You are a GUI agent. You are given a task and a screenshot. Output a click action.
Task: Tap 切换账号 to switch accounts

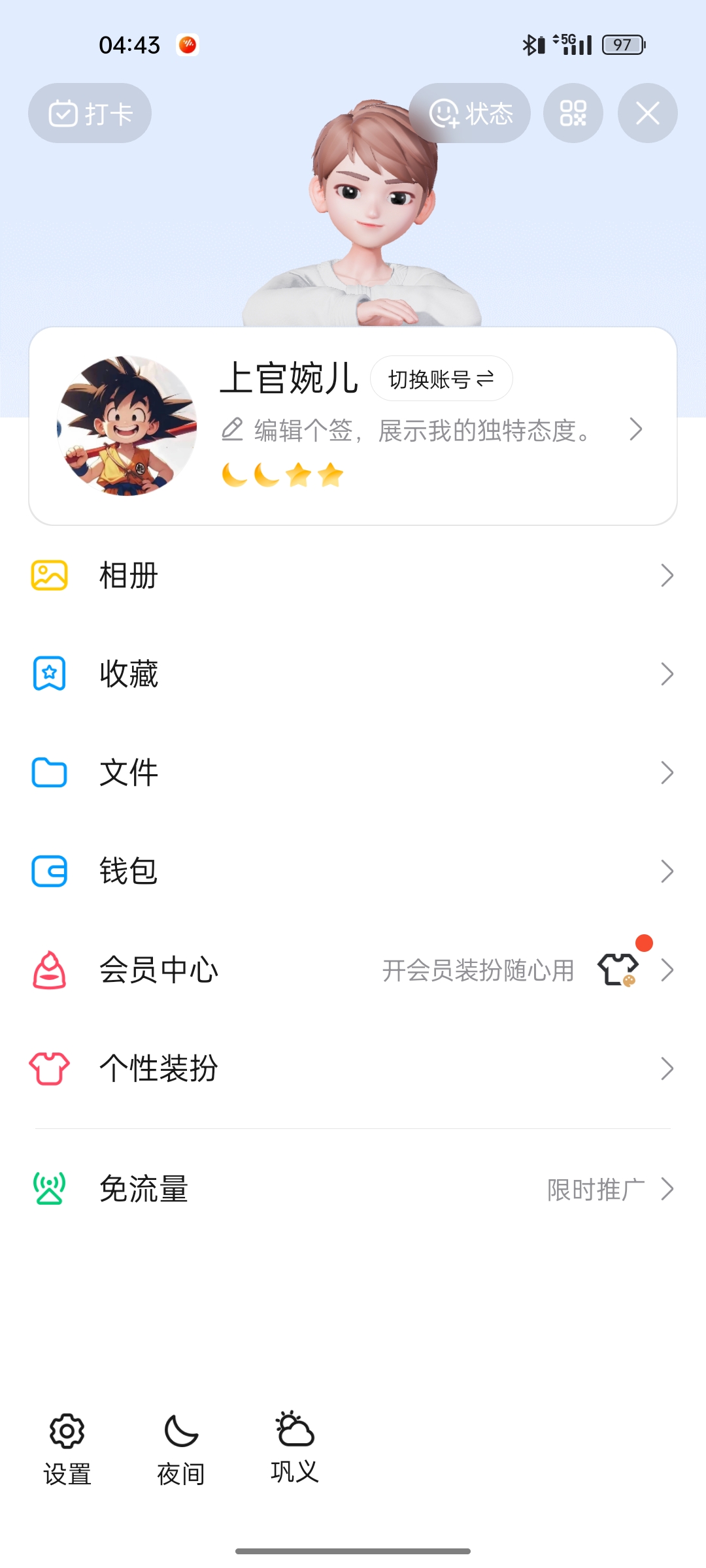(x=441, y=379)
